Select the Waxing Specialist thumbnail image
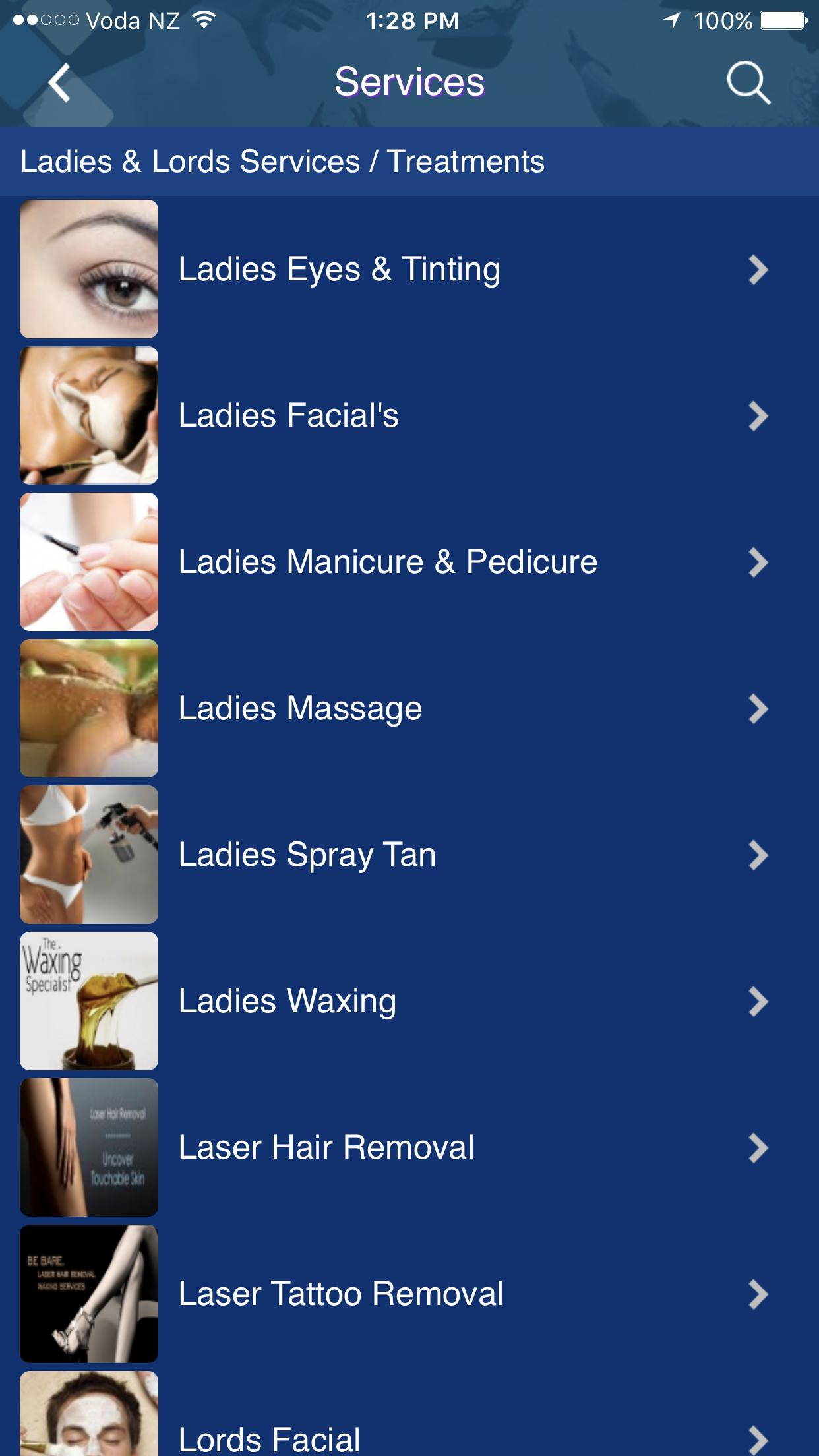This screenshot has width=819, height=1456. click(89, 1000)
